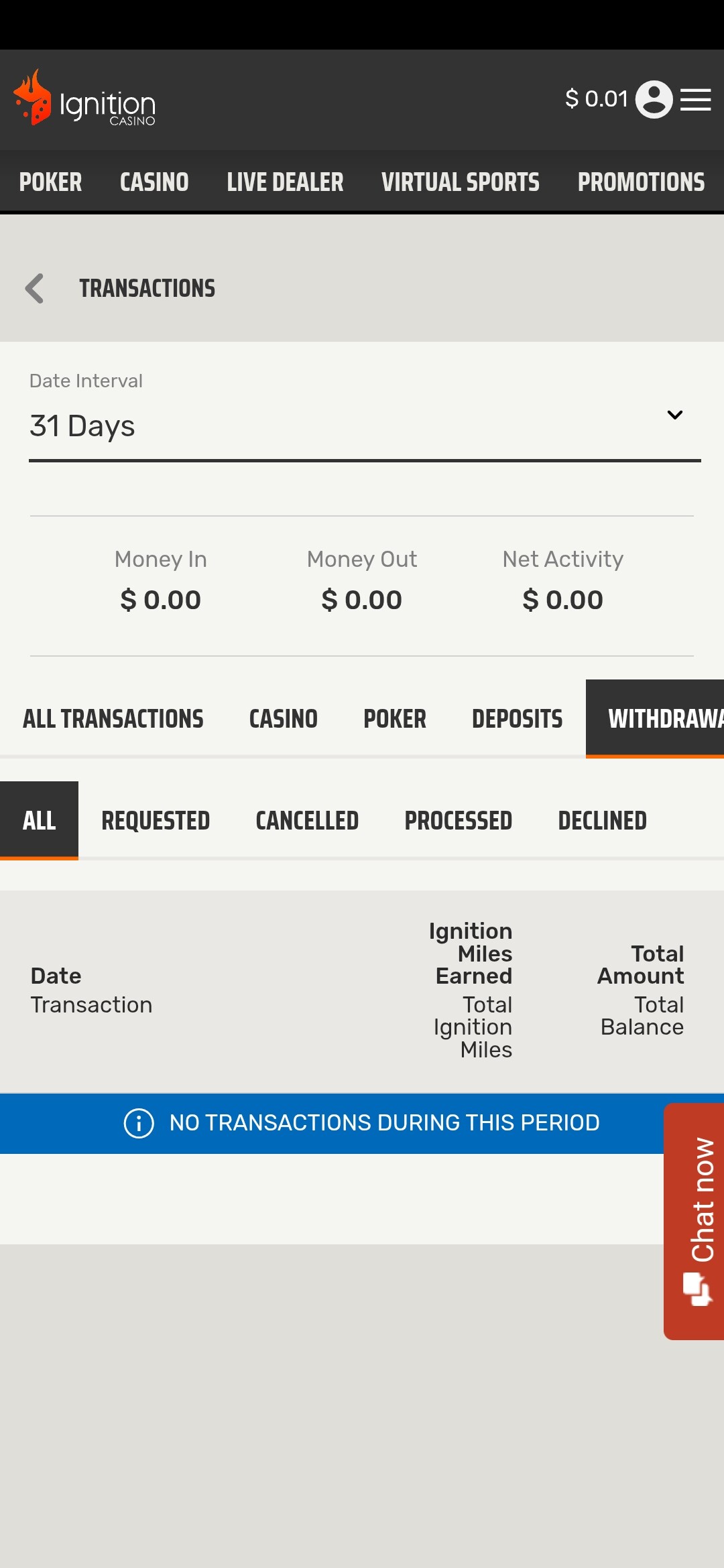724x1568 pixels.
Task: Switch to Deposits tab
Action: (517, 719)
